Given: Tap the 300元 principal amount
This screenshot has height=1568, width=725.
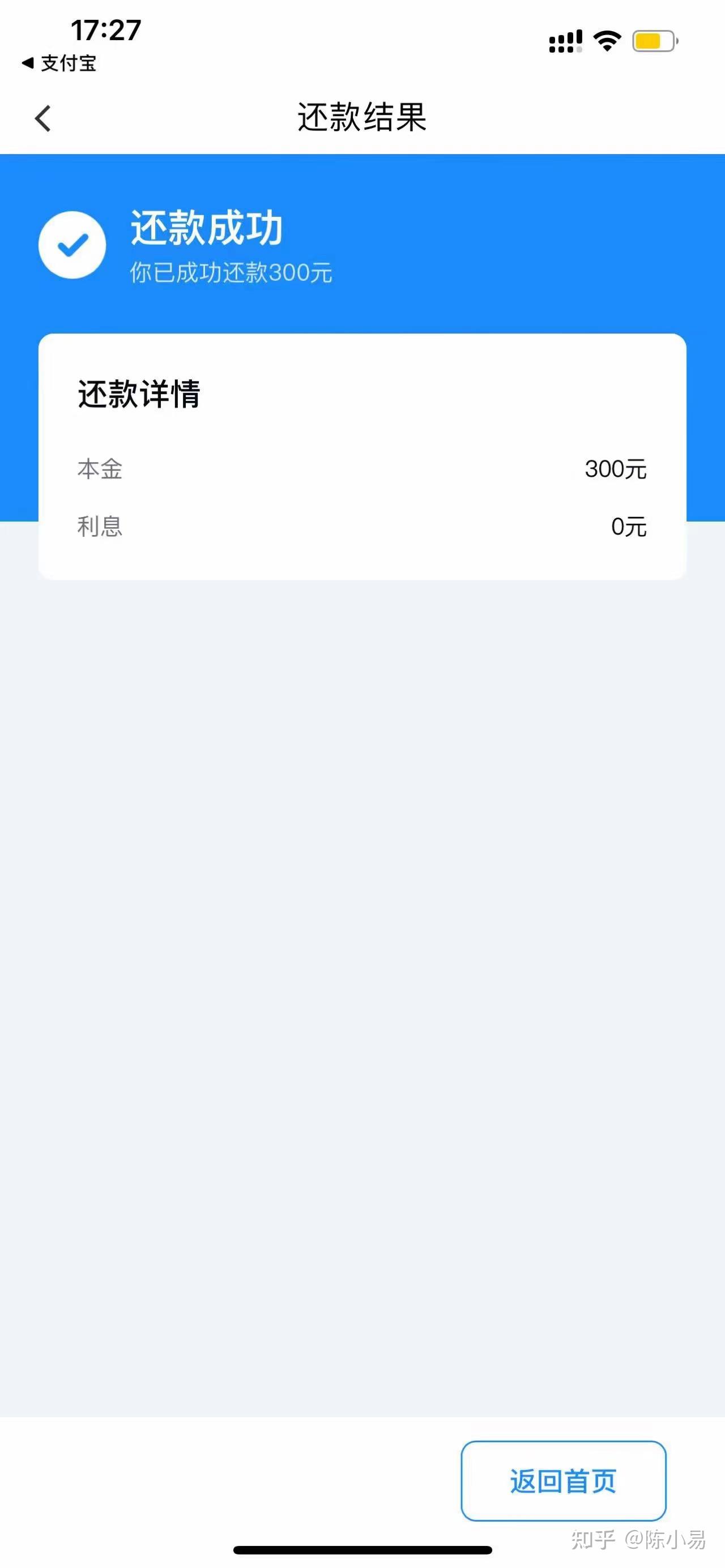Looking at the screenshot, I should tap(616, 469).
